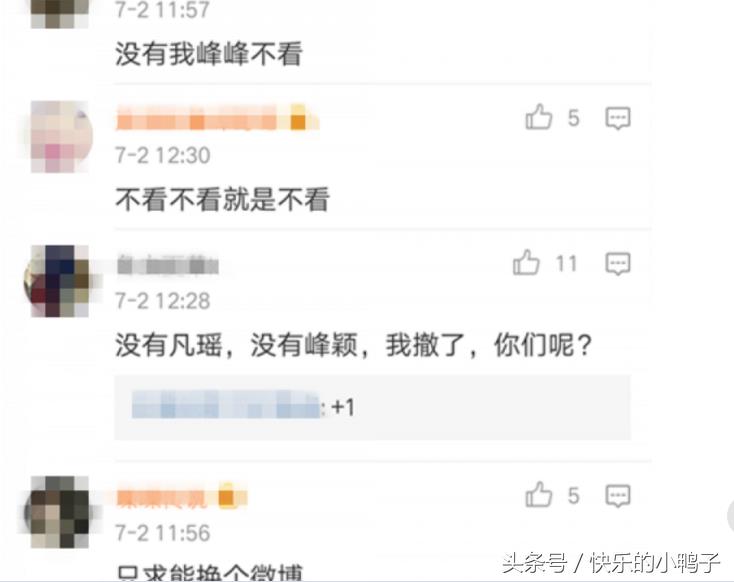Reply to the comment "不看不看就是不看"

pos(618,118)
